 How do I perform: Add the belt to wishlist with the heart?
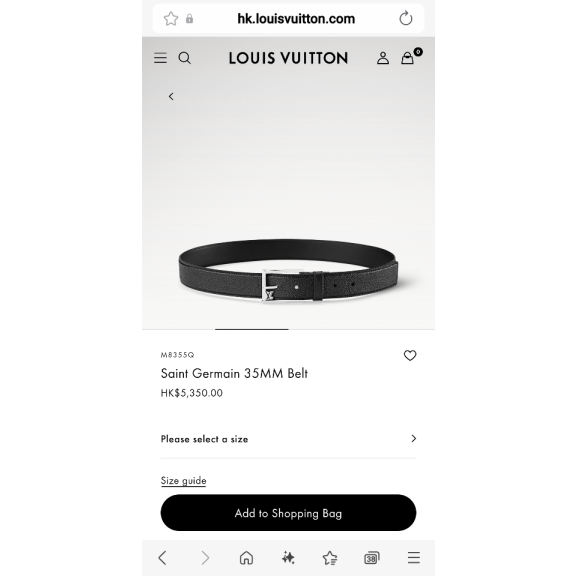410,355
